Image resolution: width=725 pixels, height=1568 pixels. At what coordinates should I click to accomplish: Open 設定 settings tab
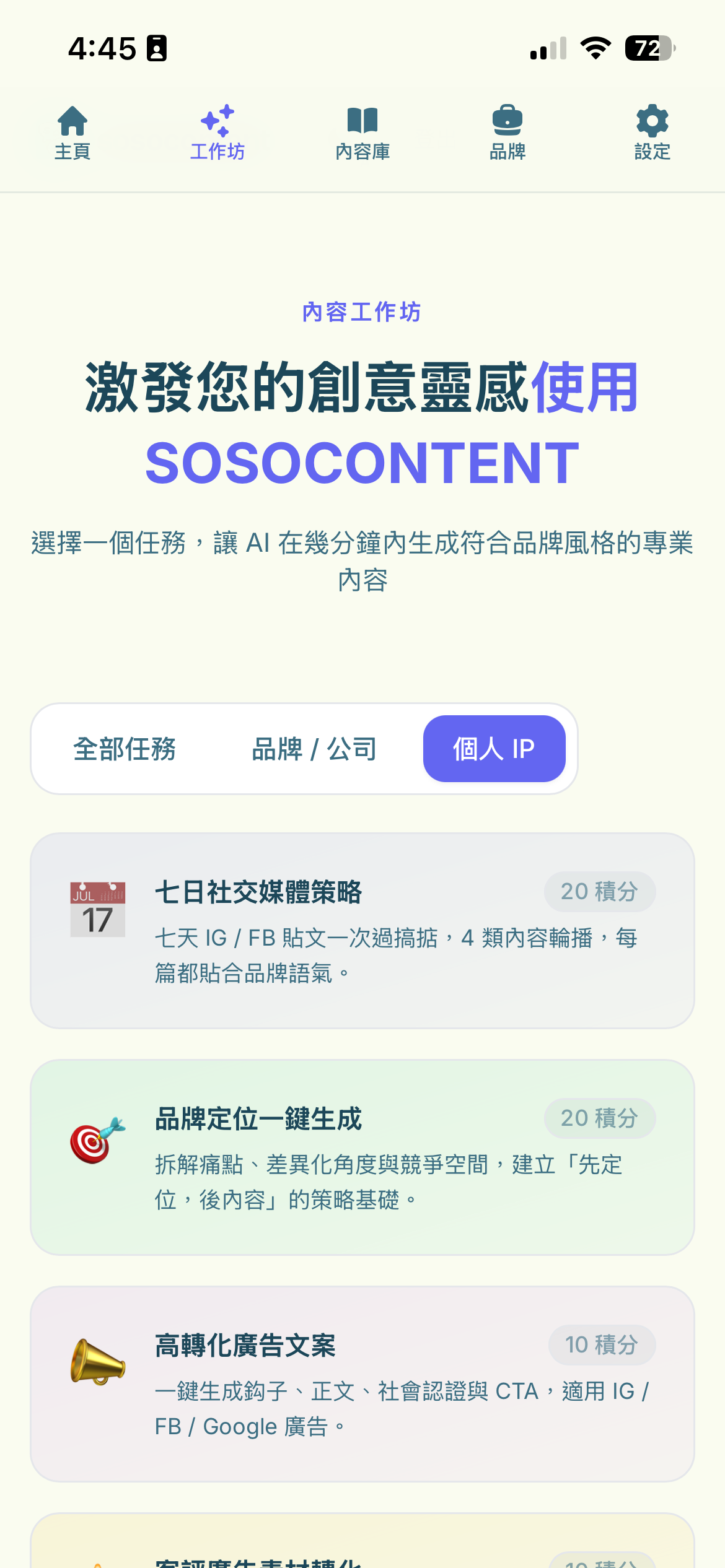coord(652,134)
